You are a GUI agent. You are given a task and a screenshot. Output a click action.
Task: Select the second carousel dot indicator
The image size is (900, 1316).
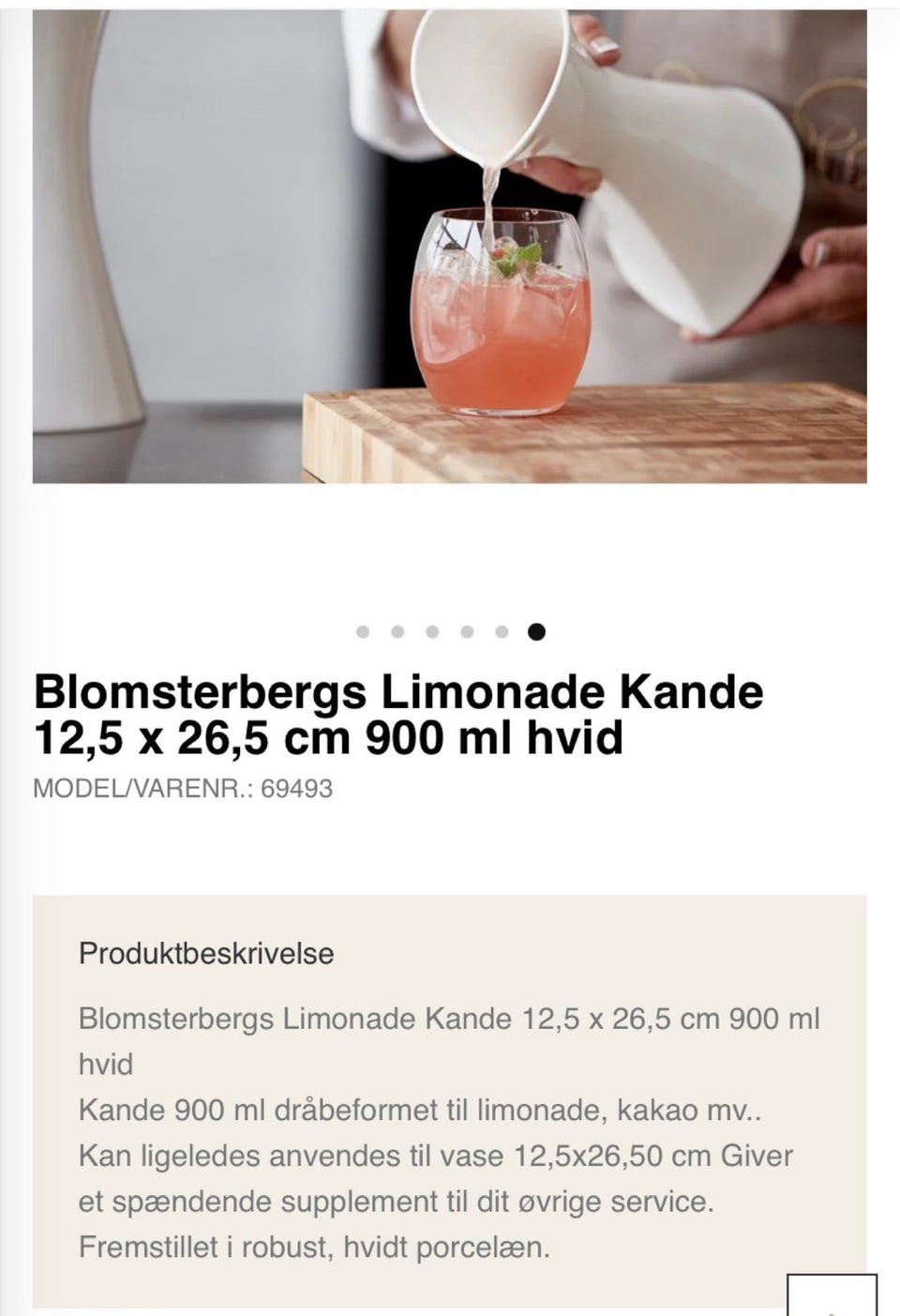[397, 630]
